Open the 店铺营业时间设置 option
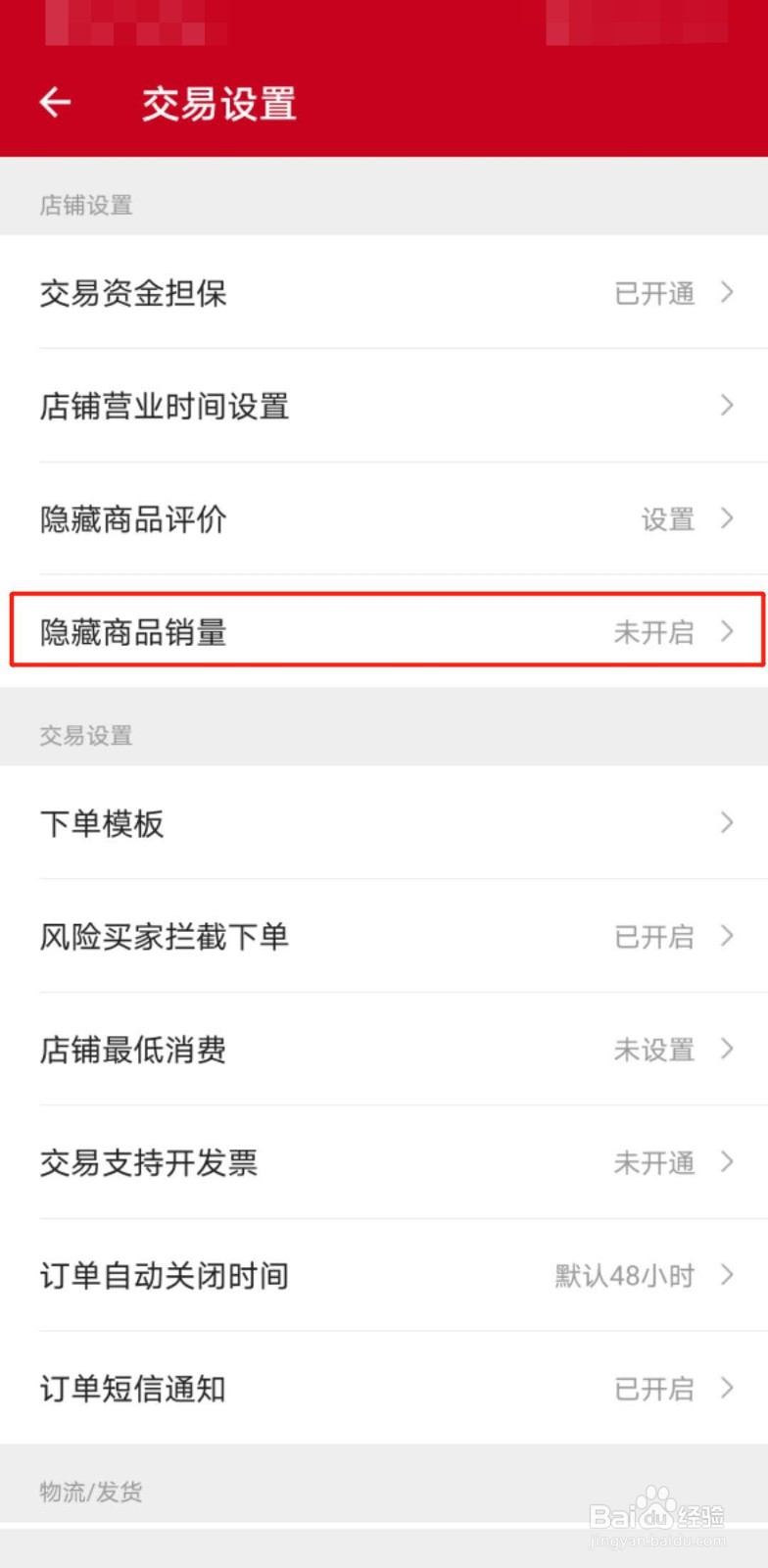 tap(382, 406)
